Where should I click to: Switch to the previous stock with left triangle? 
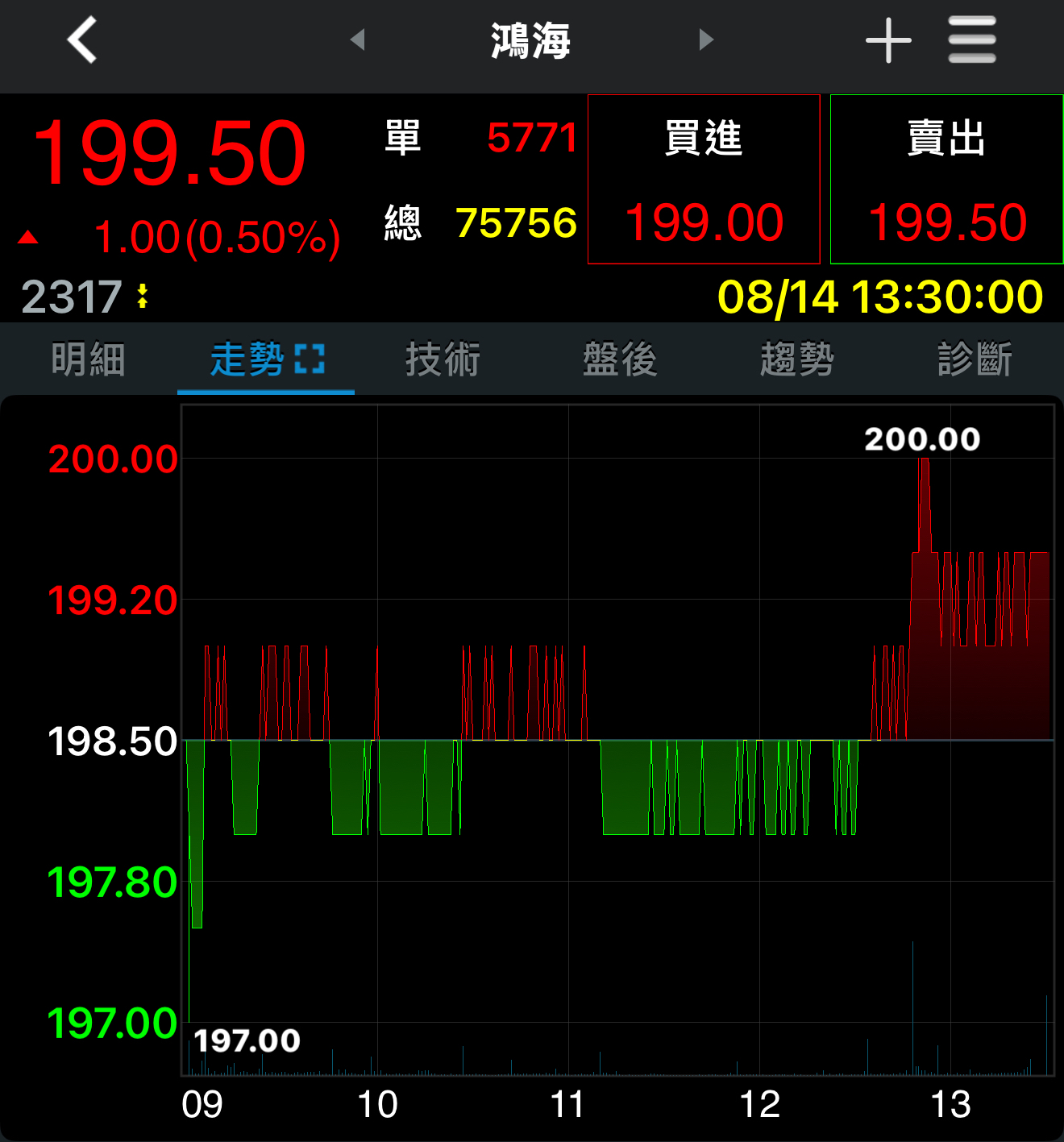pyautogui.click(x=358, y=39)
